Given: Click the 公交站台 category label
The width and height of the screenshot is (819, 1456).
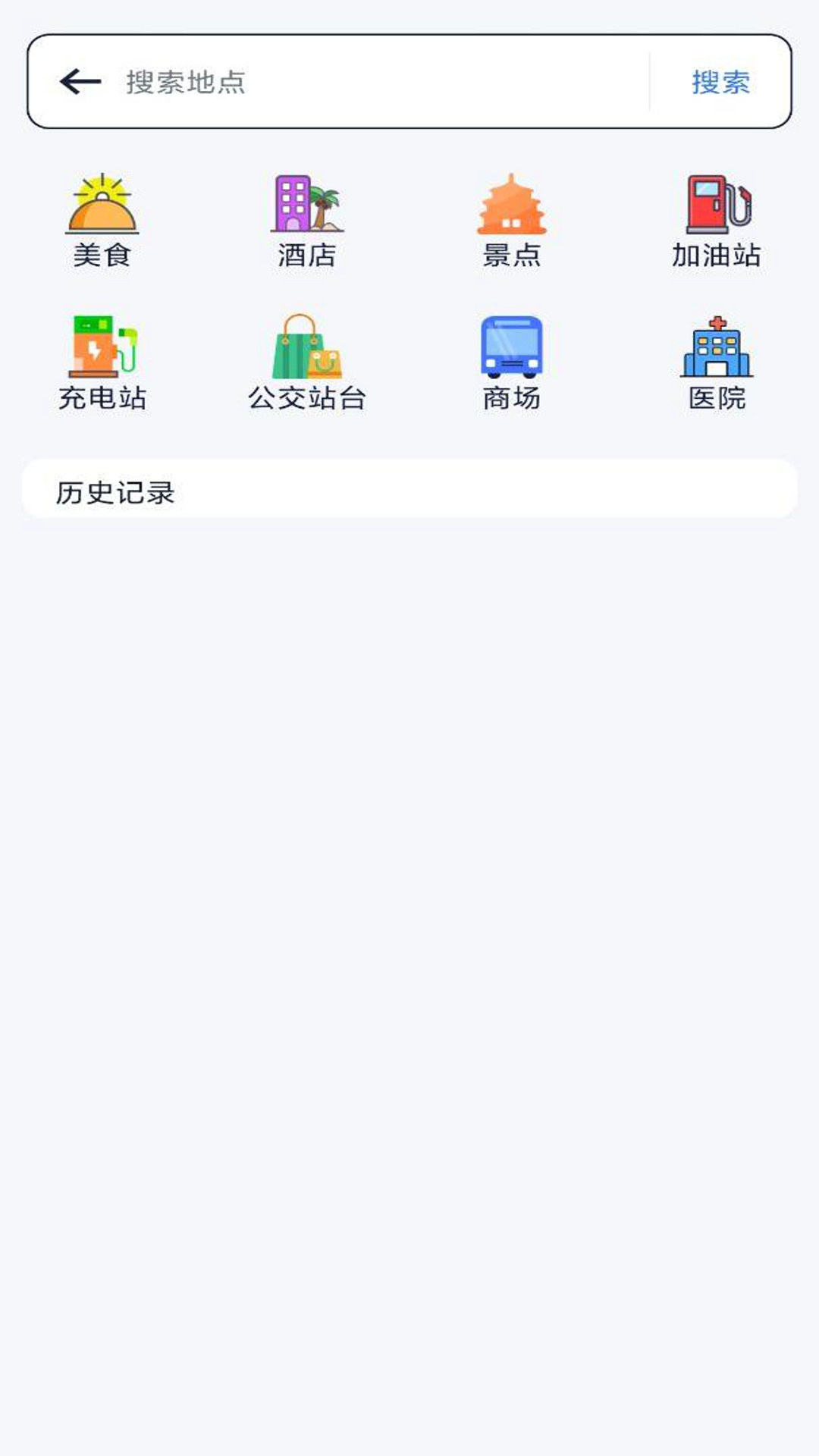Looking at the screenshot, I should [306, 398].
